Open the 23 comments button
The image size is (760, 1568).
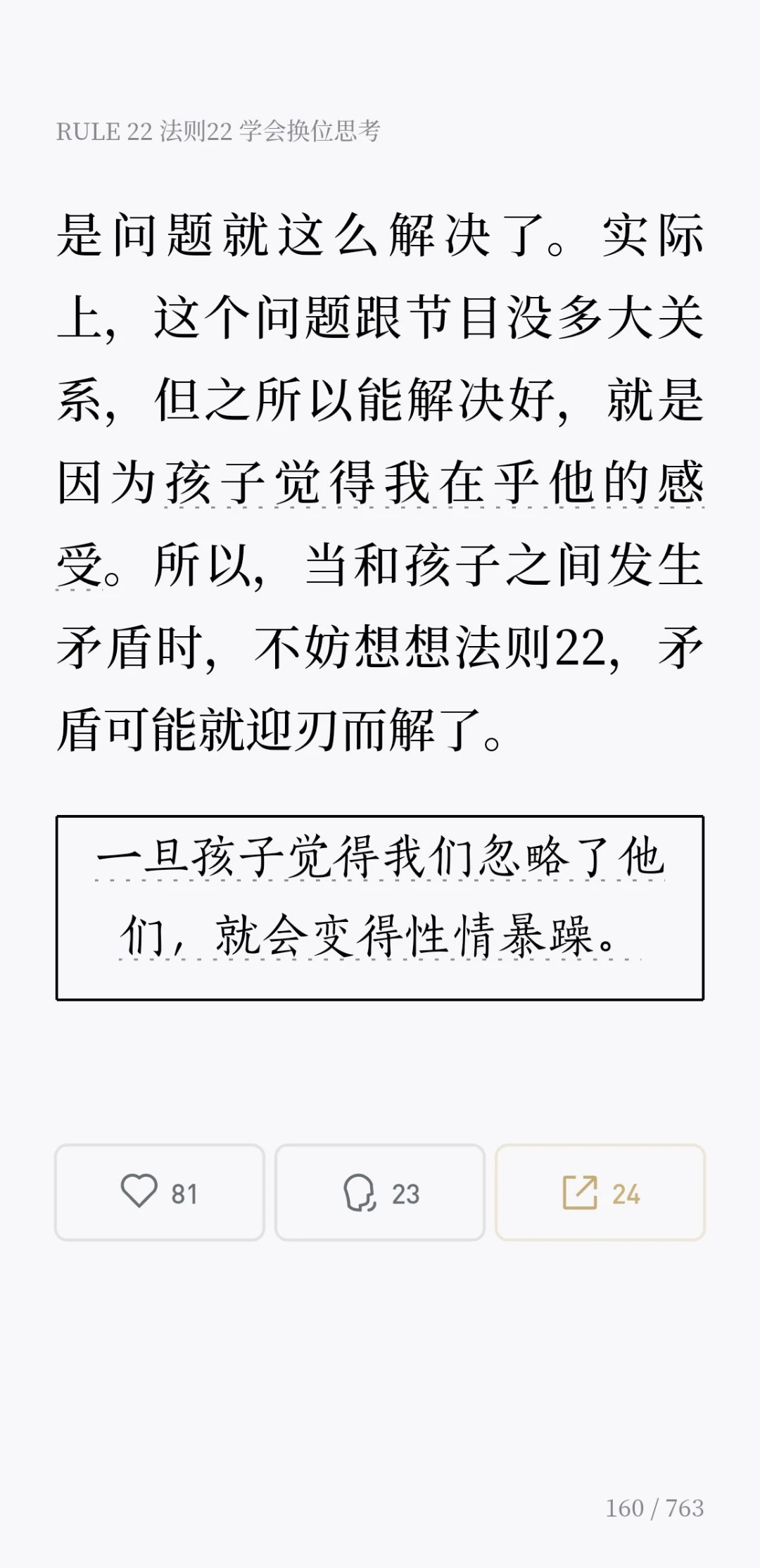380,1193
